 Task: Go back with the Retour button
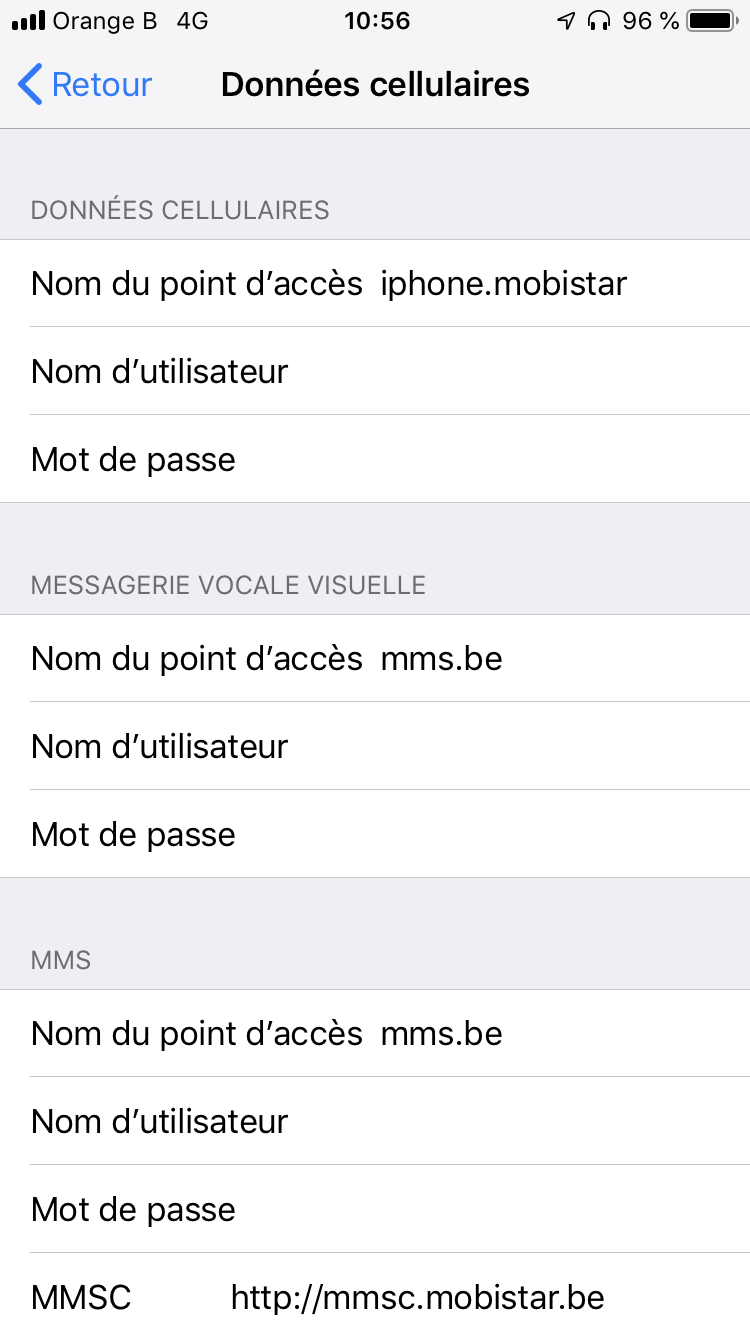click(x=85, y=85)
